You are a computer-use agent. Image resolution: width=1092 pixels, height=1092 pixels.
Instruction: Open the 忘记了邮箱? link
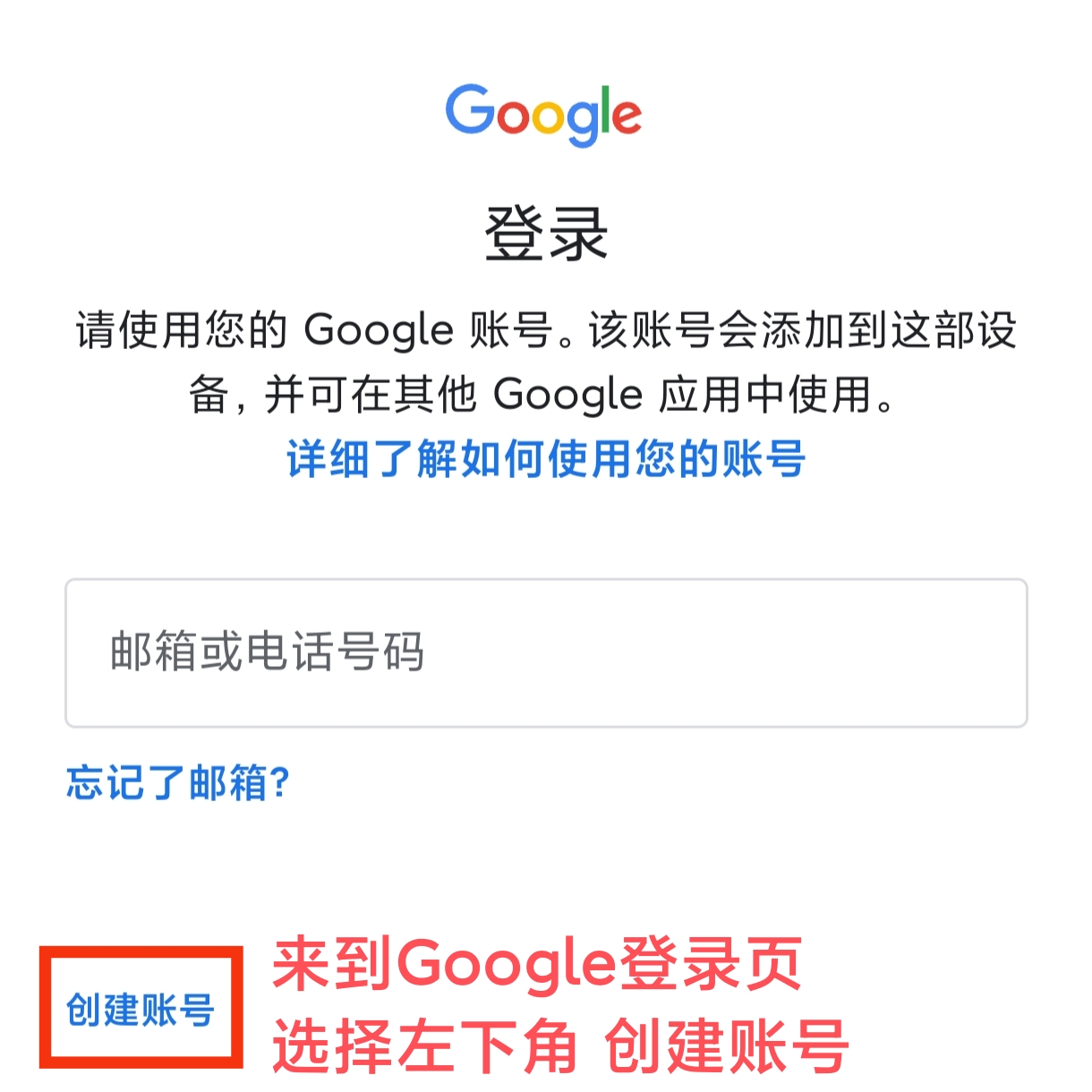tap(177, 783)
